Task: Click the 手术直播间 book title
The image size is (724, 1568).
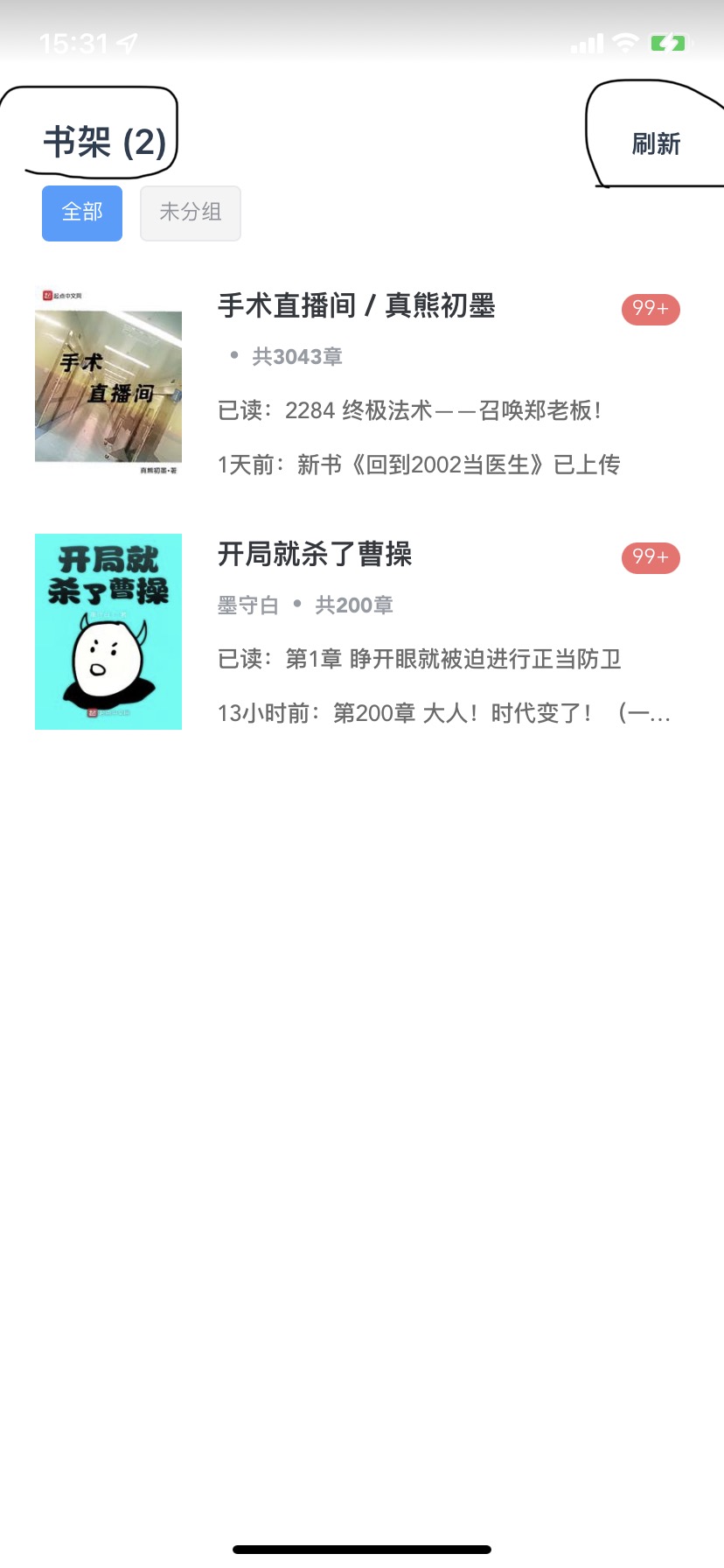Action: coord(356,308)
